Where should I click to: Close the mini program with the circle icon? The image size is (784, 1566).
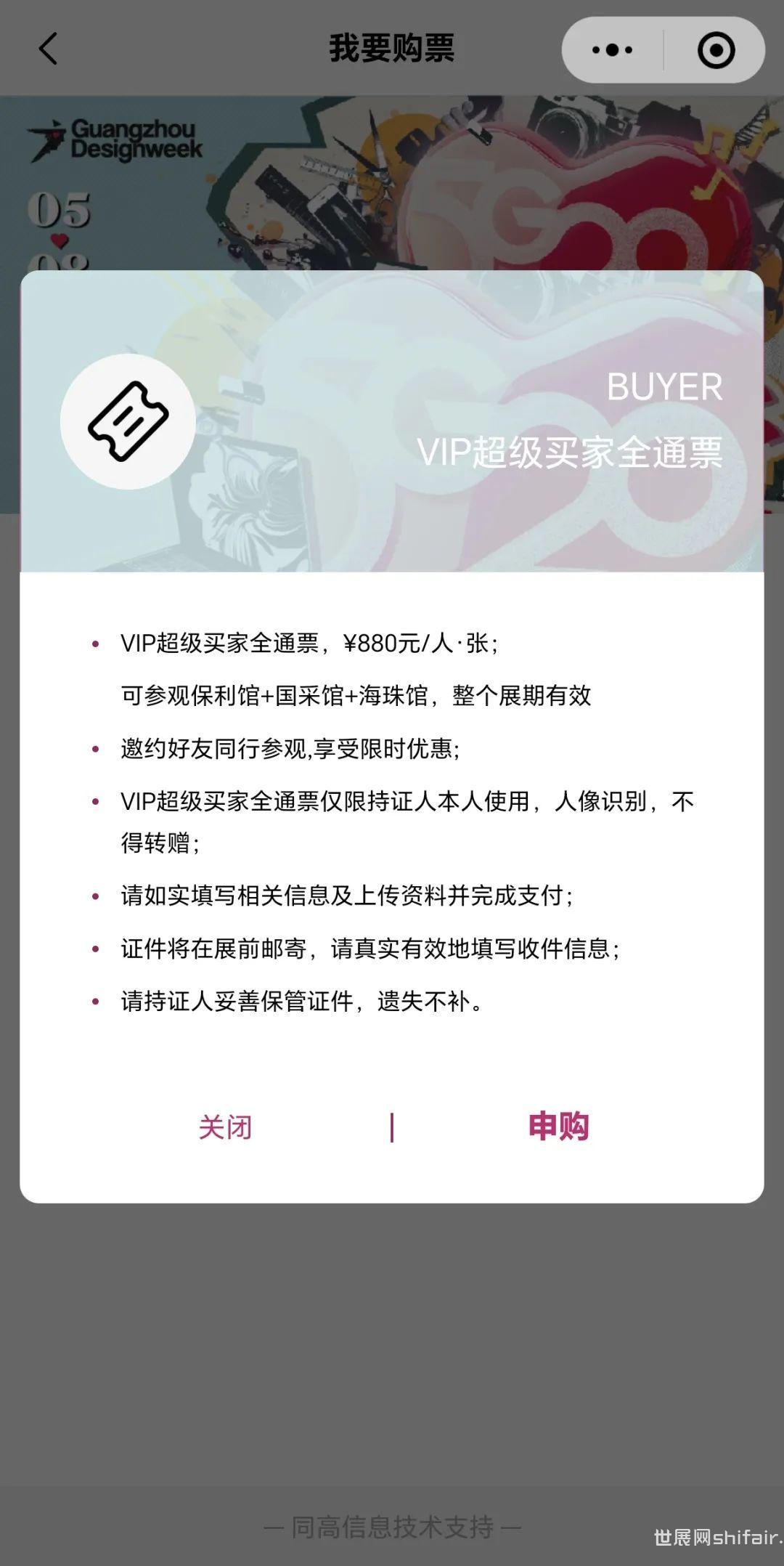pos(716,50)
